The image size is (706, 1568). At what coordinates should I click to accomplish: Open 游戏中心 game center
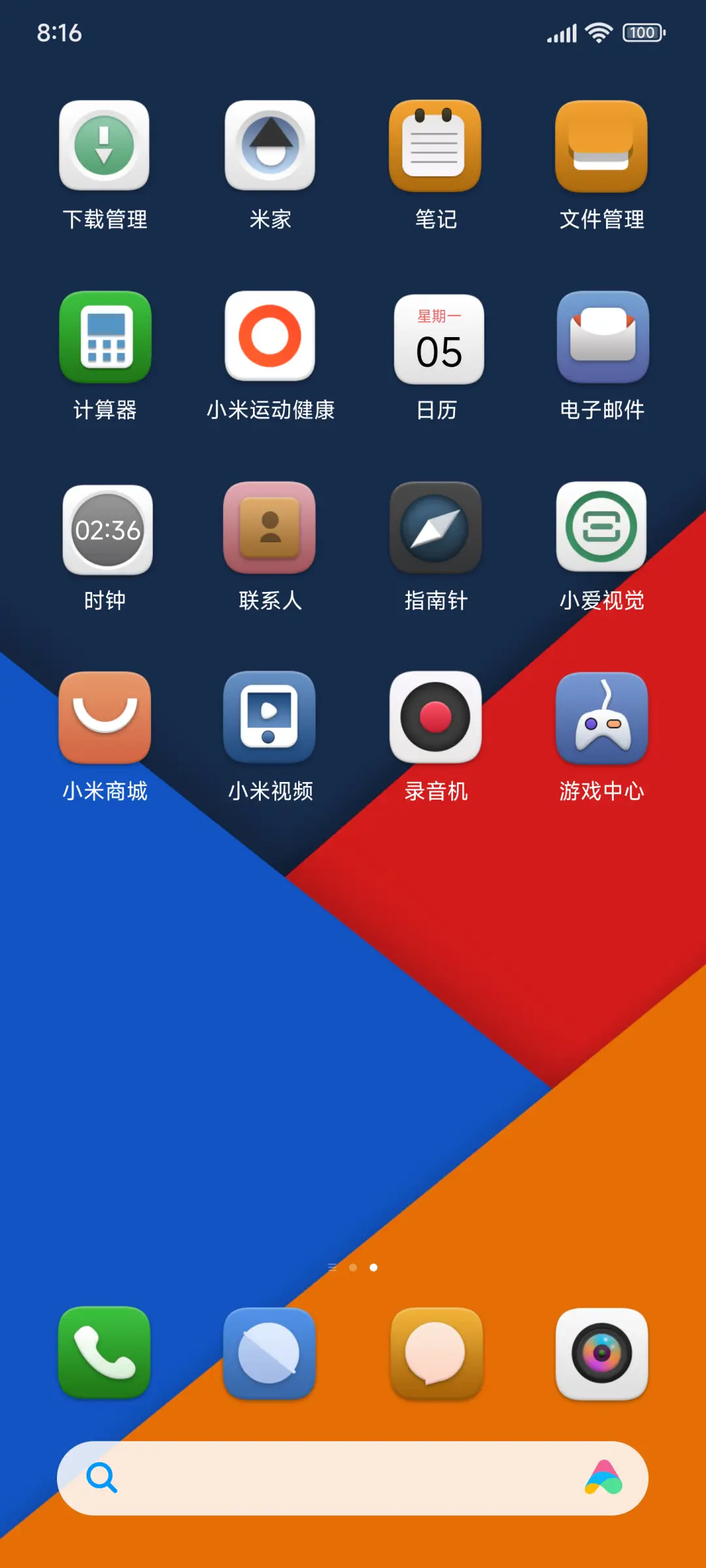click(x=602, y=719)
